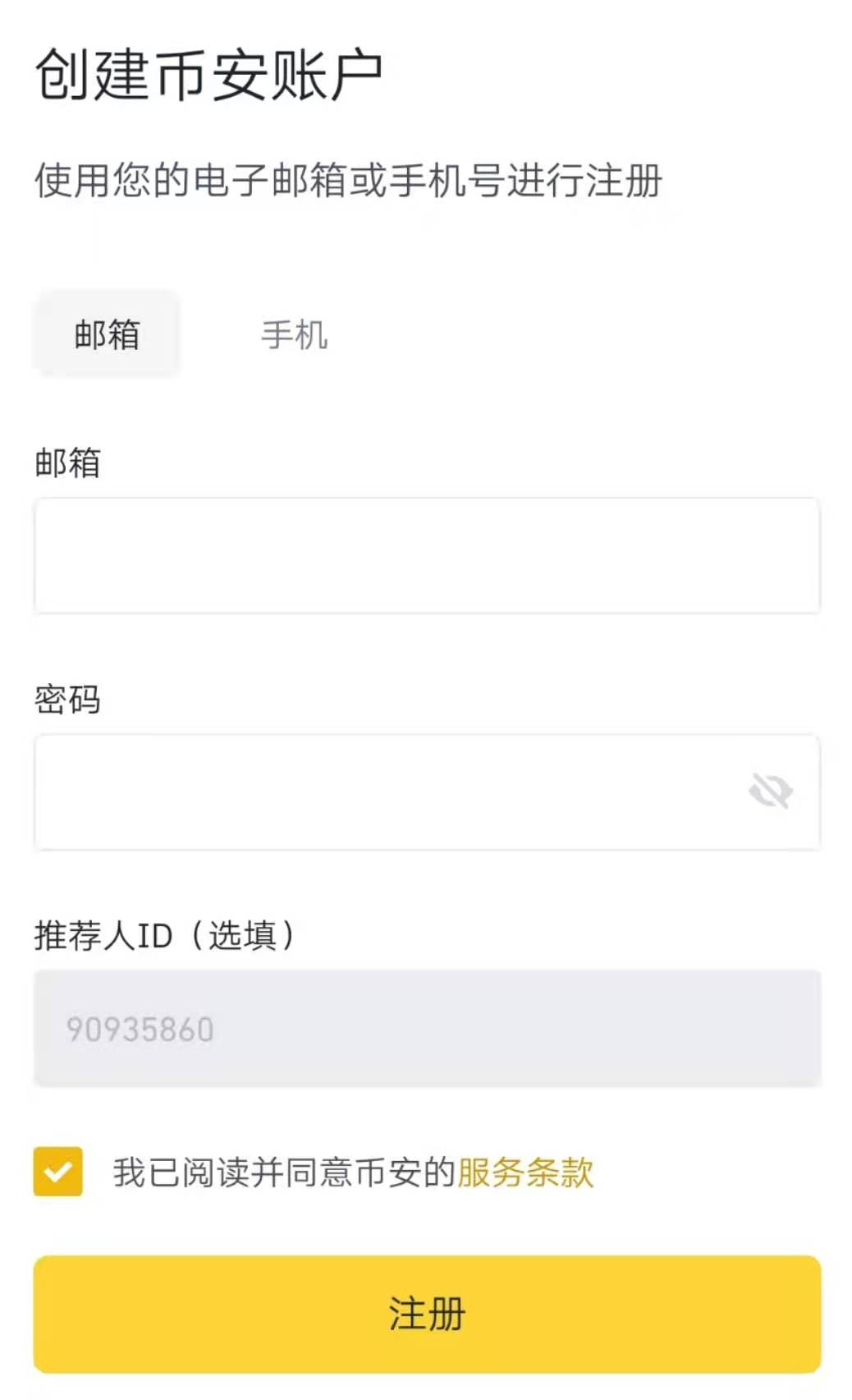This screenshot has width=852, height=1400.
Task: Switch to the 手机 tab
Action: [x=294, y=335]
